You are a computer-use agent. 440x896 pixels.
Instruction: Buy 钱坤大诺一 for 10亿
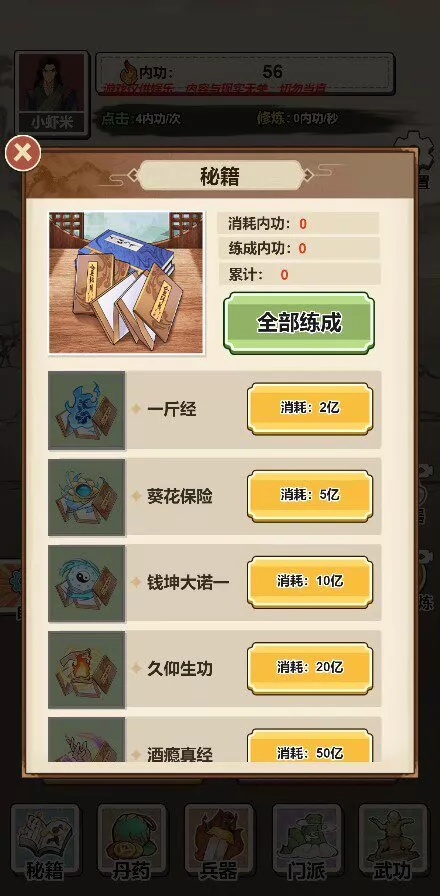pos(310,582)
